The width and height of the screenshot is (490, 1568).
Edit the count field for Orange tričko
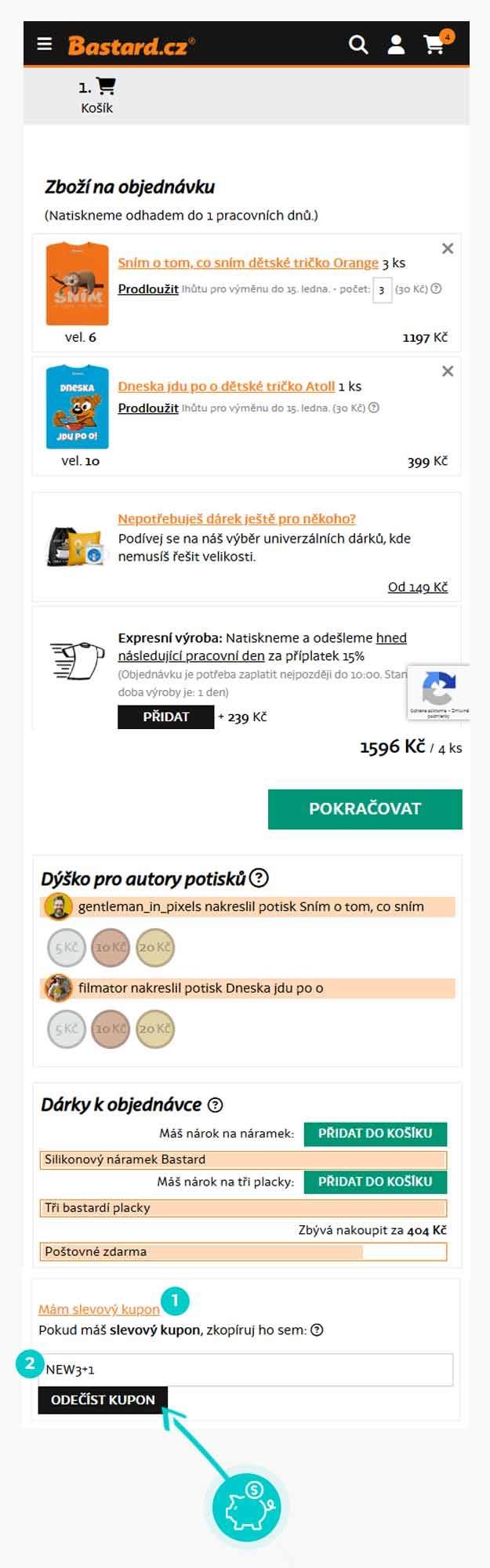[x=382, y=290]
